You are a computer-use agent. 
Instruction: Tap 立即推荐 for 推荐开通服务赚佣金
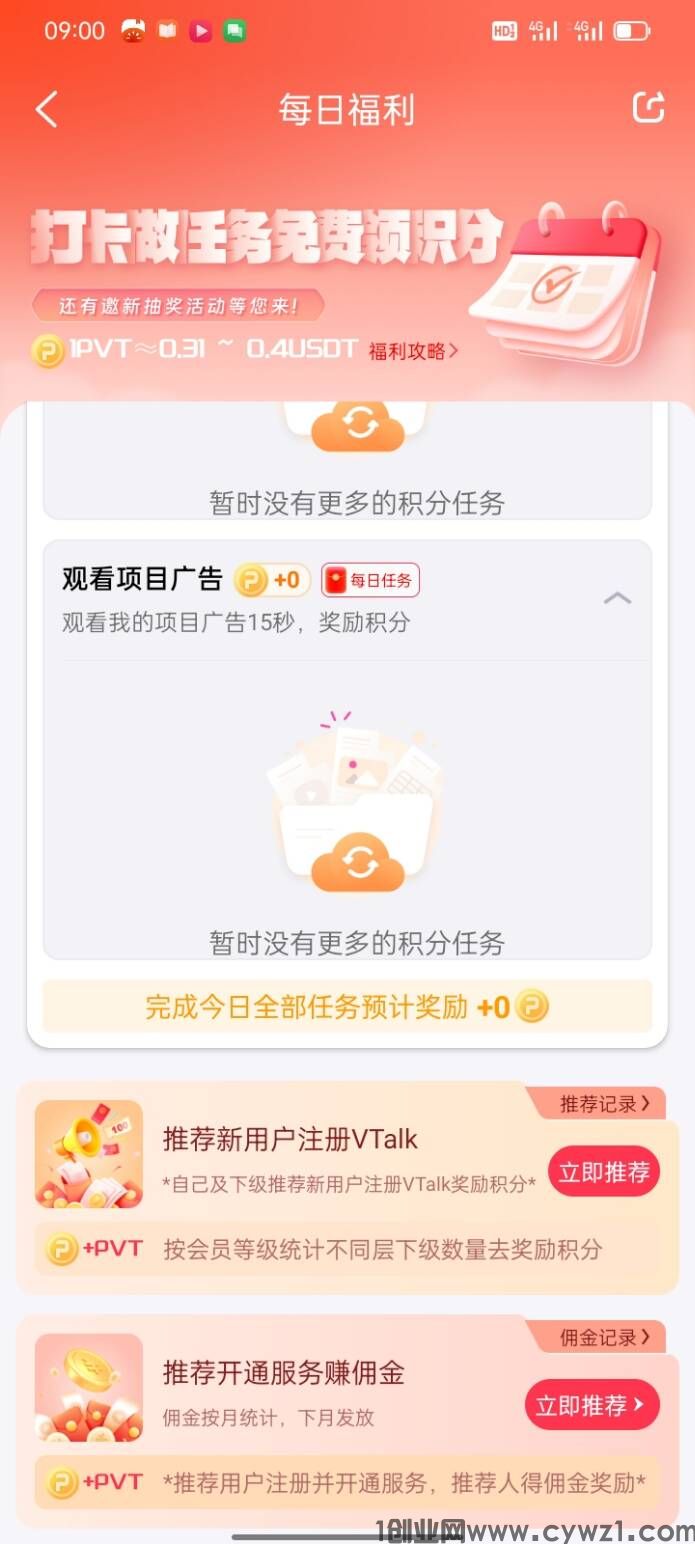click(591, 1405)
